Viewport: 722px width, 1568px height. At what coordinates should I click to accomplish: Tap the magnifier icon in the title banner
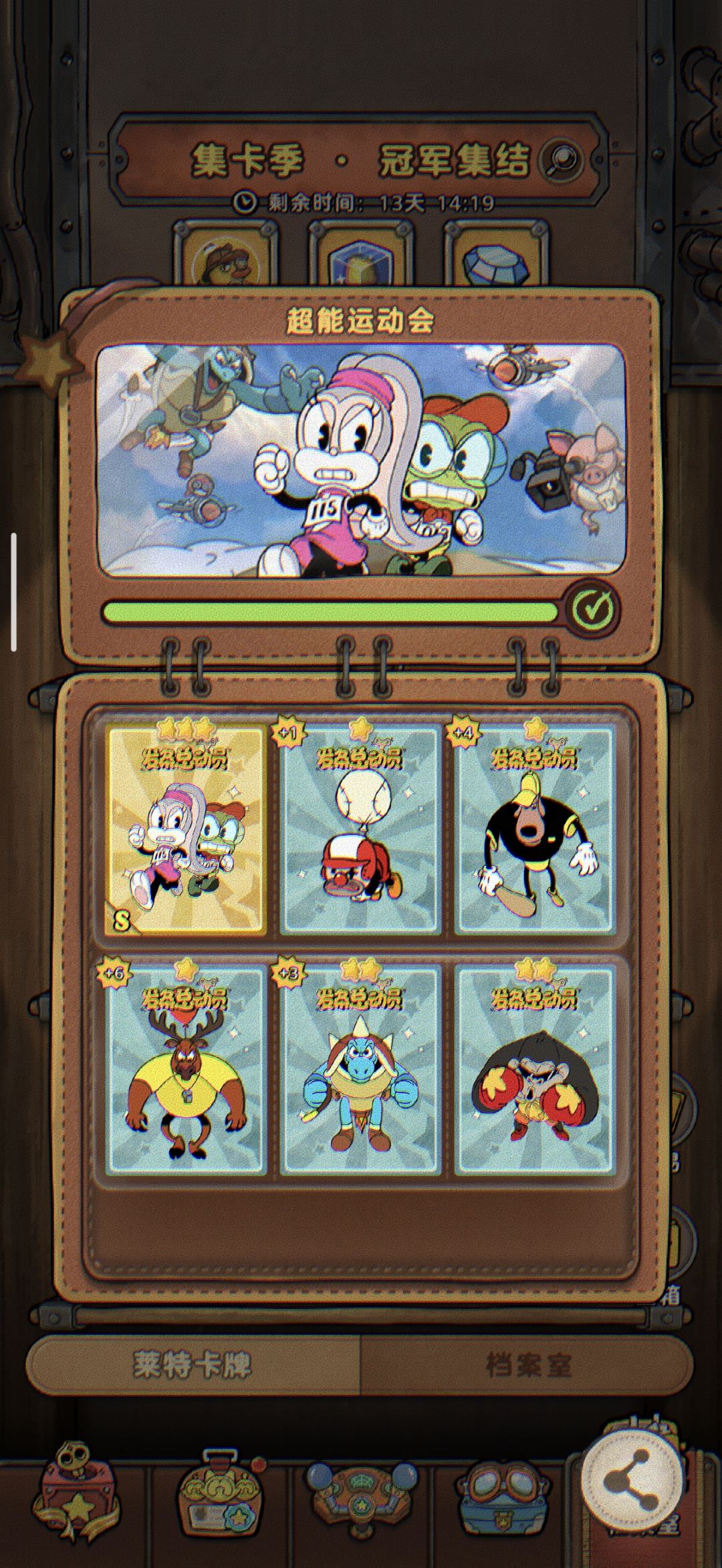click(560, 160)
